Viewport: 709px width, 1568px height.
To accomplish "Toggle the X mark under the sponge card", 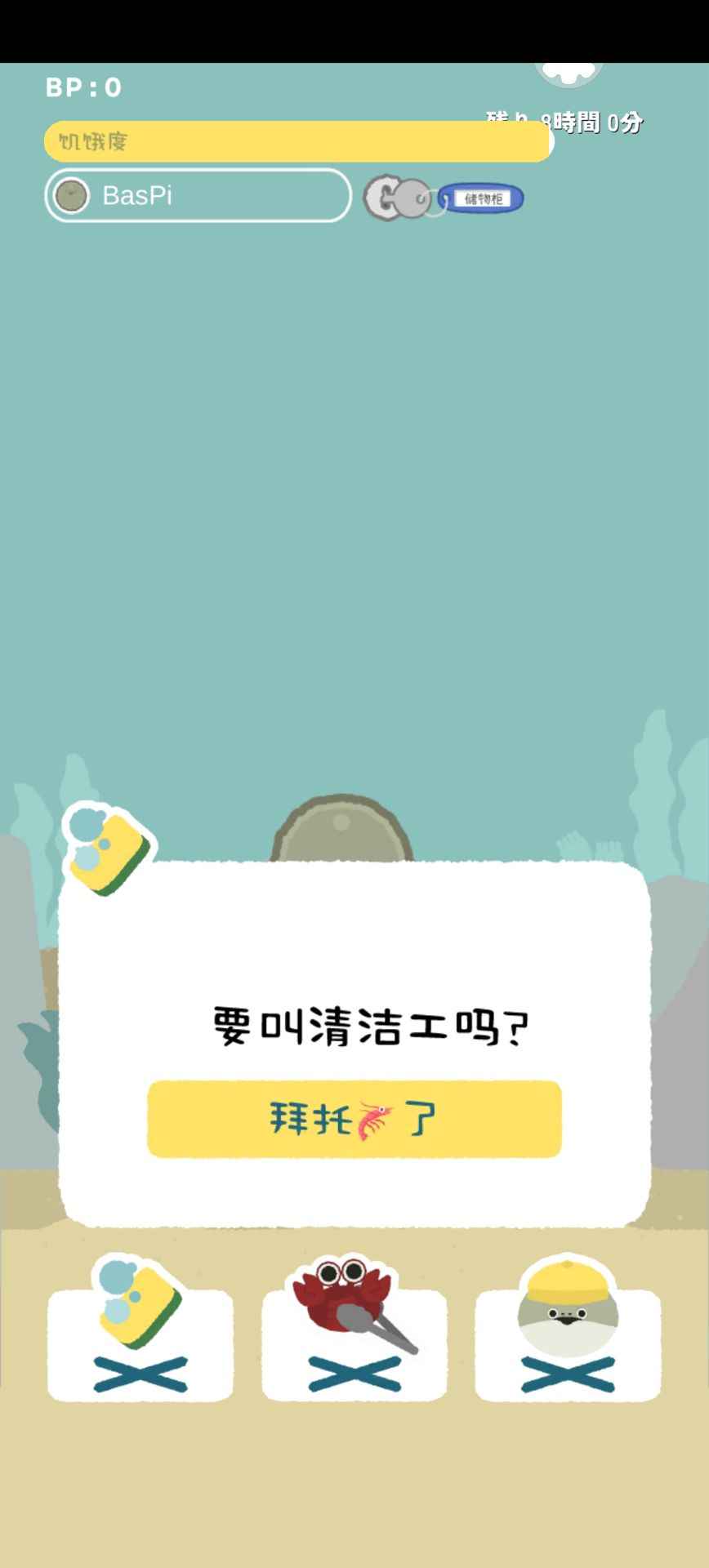I will point(139,1372).
